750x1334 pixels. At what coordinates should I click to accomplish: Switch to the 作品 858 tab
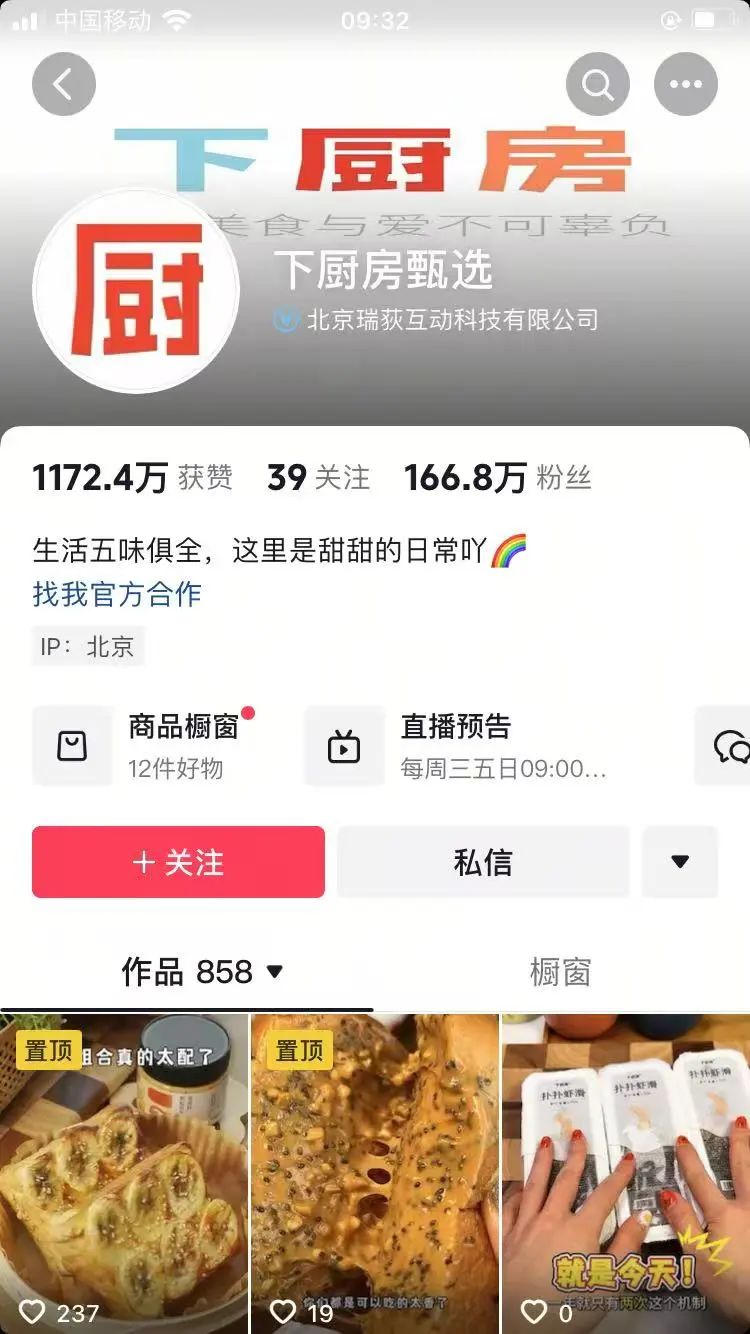point(201,971)
